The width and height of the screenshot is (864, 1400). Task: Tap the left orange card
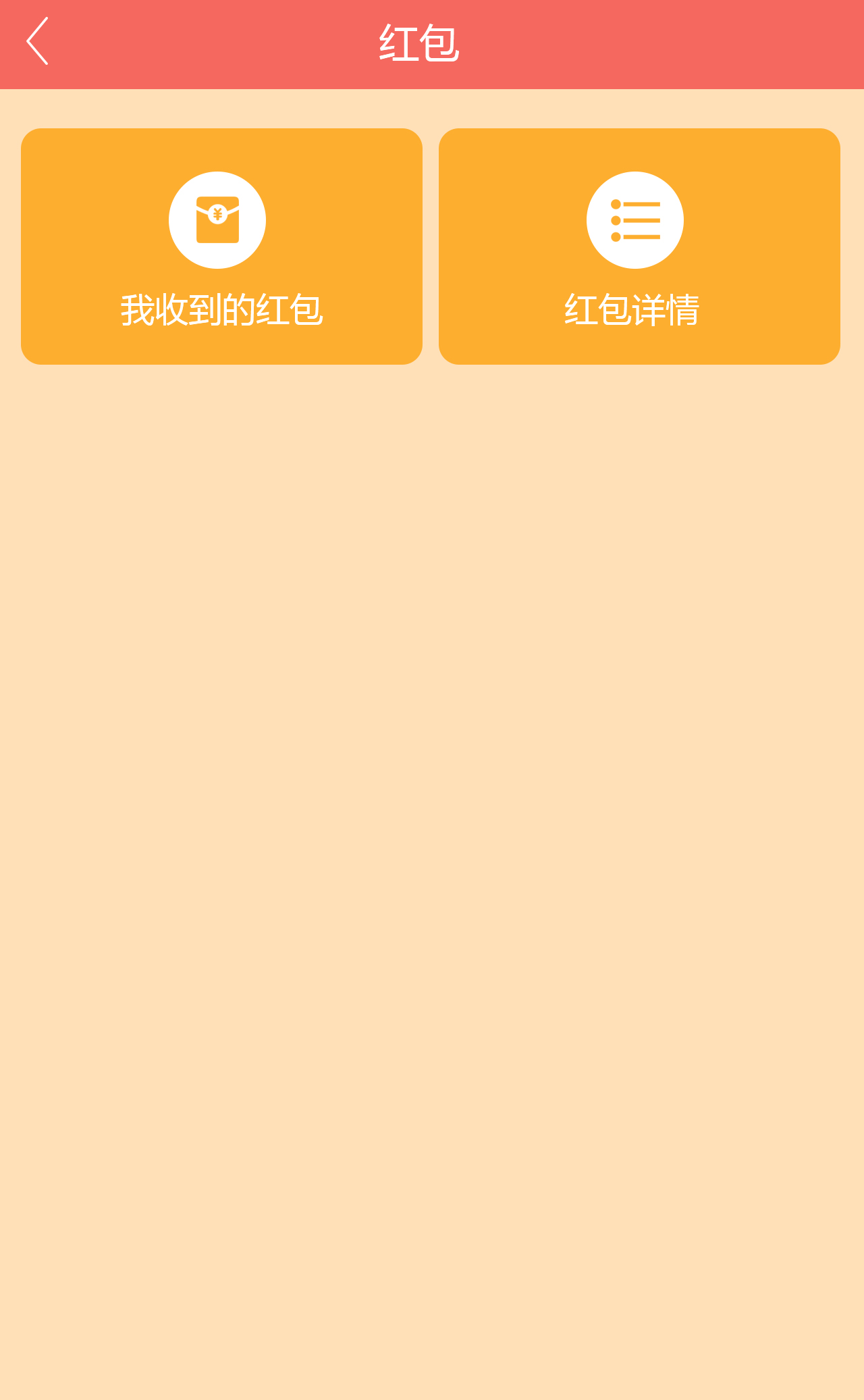click(x=222, y=246)
